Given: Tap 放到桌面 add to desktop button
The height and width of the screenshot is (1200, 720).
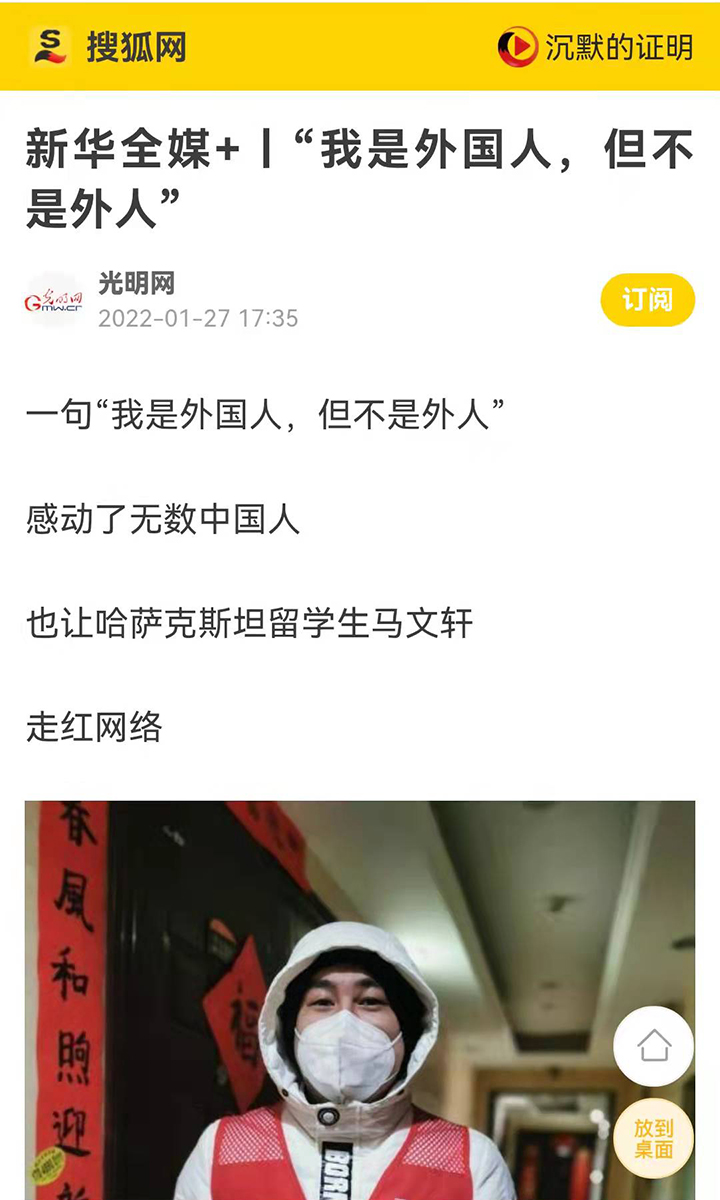Looking at the screenshot, I should (653, 1138).
